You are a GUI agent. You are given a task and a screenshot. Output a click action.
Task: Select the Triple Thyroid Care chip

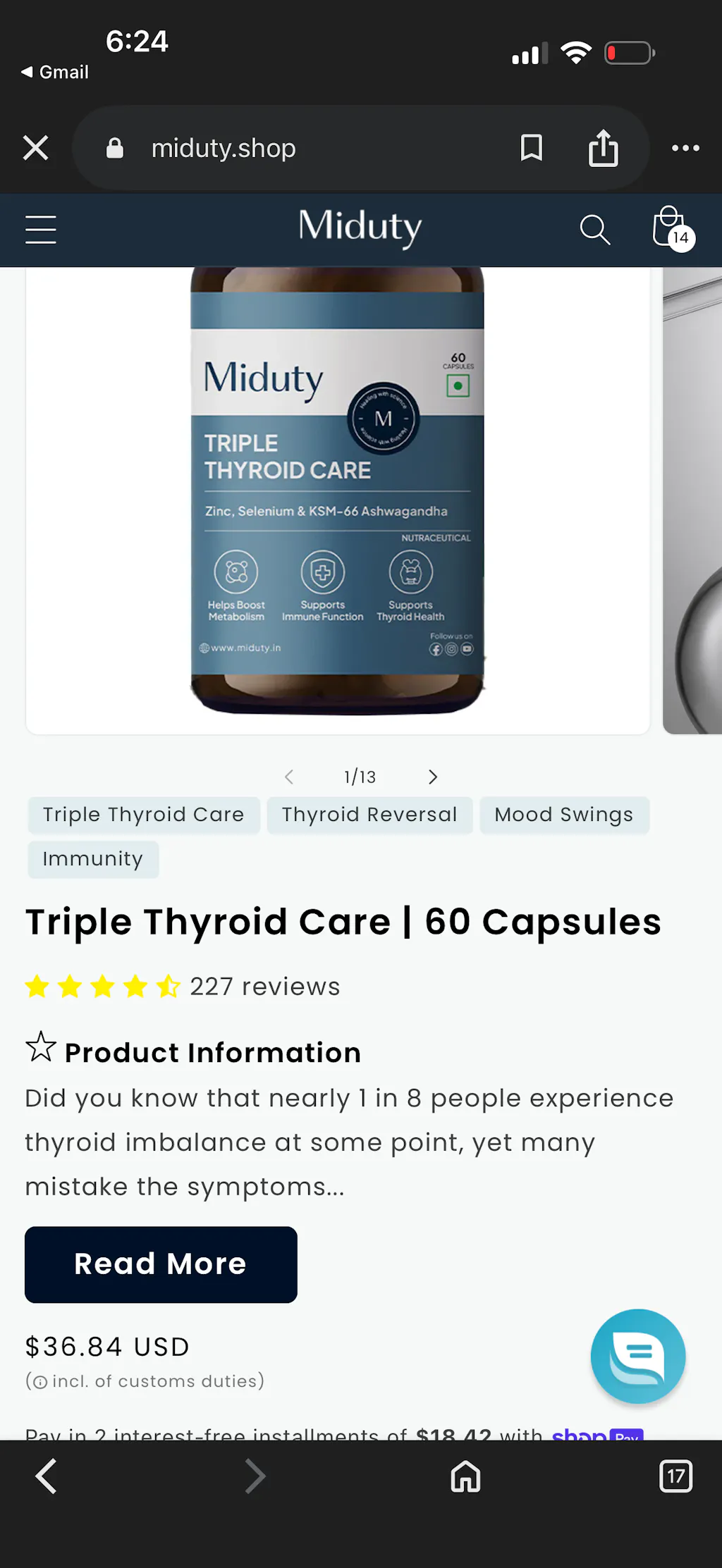pos(144,815)
